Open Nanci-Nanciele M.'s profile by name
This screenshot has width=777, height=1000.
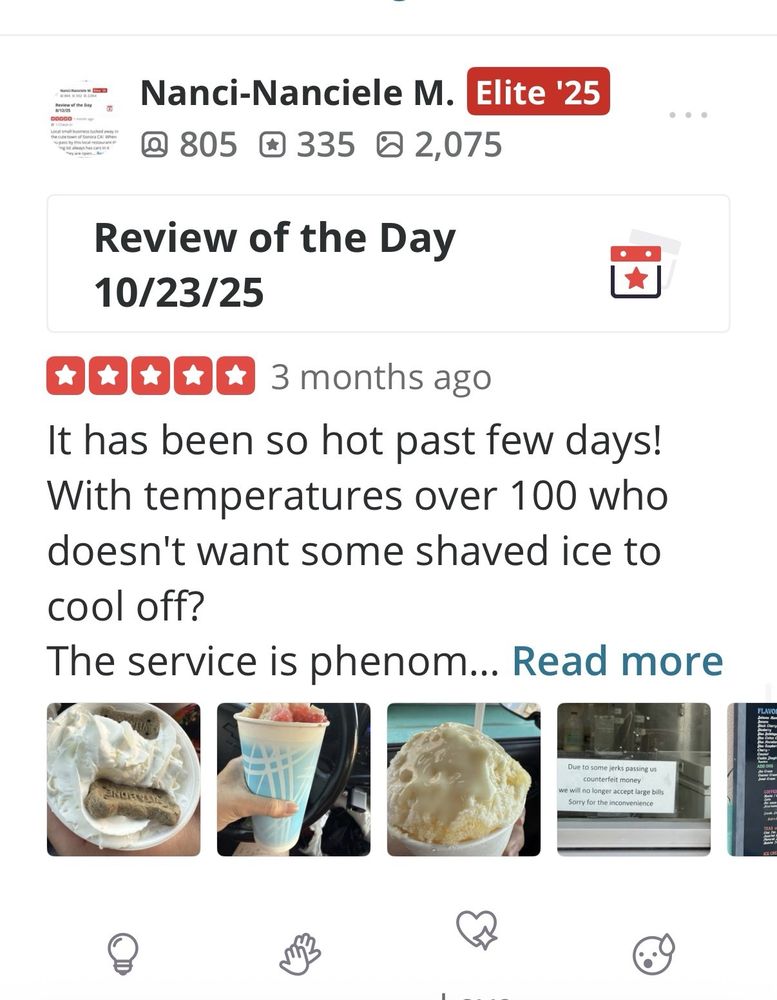click(x=297, y=93)
